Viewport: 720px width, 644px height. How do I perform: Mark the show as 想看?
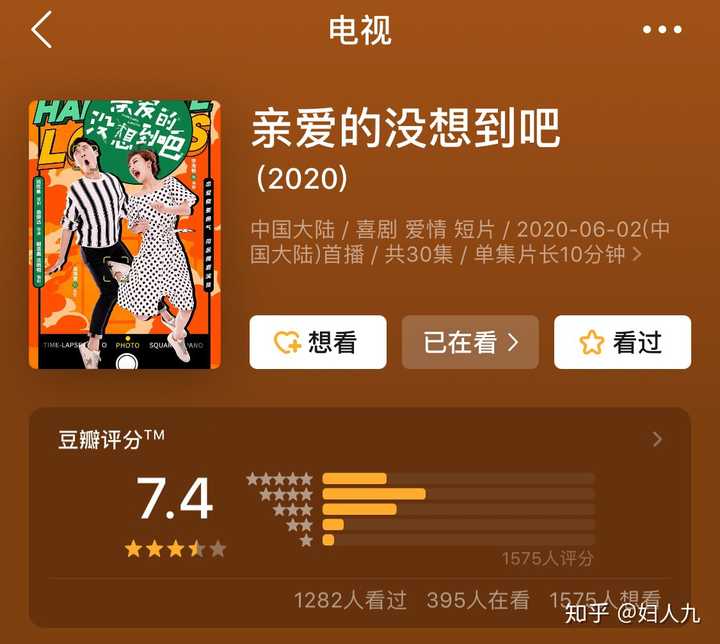tap(317, 342)
